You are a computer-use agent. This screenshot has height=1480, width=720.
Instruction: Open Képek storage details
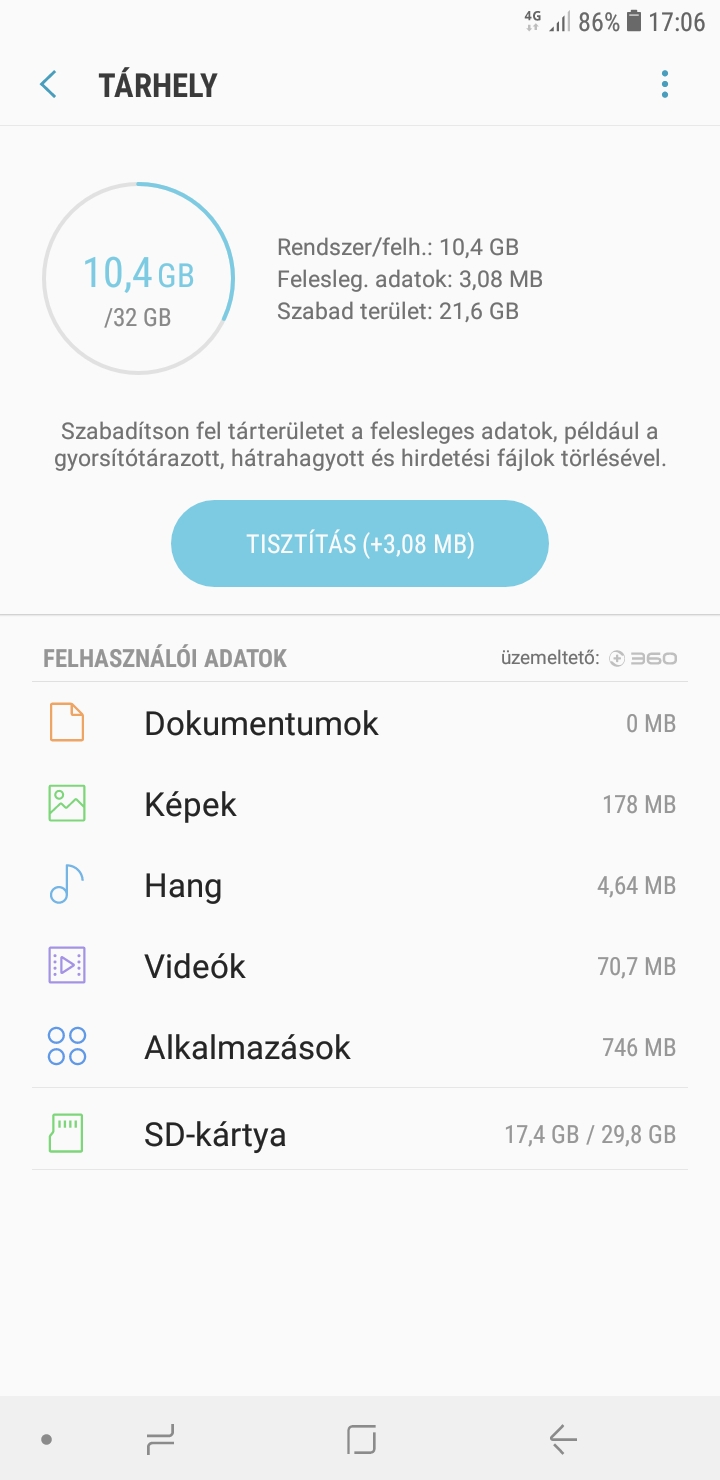(360, 804)
